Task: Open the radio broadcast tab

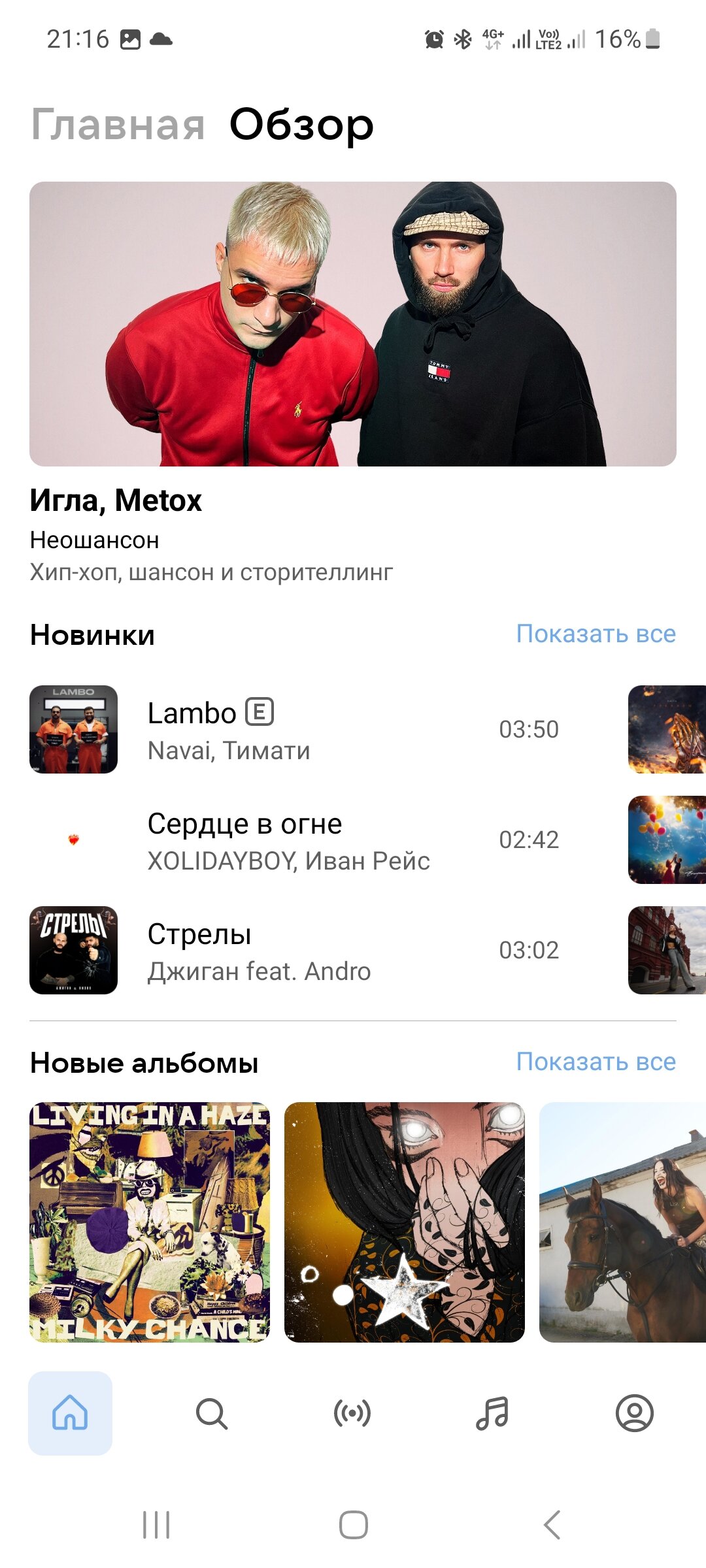Action: 352,1413
